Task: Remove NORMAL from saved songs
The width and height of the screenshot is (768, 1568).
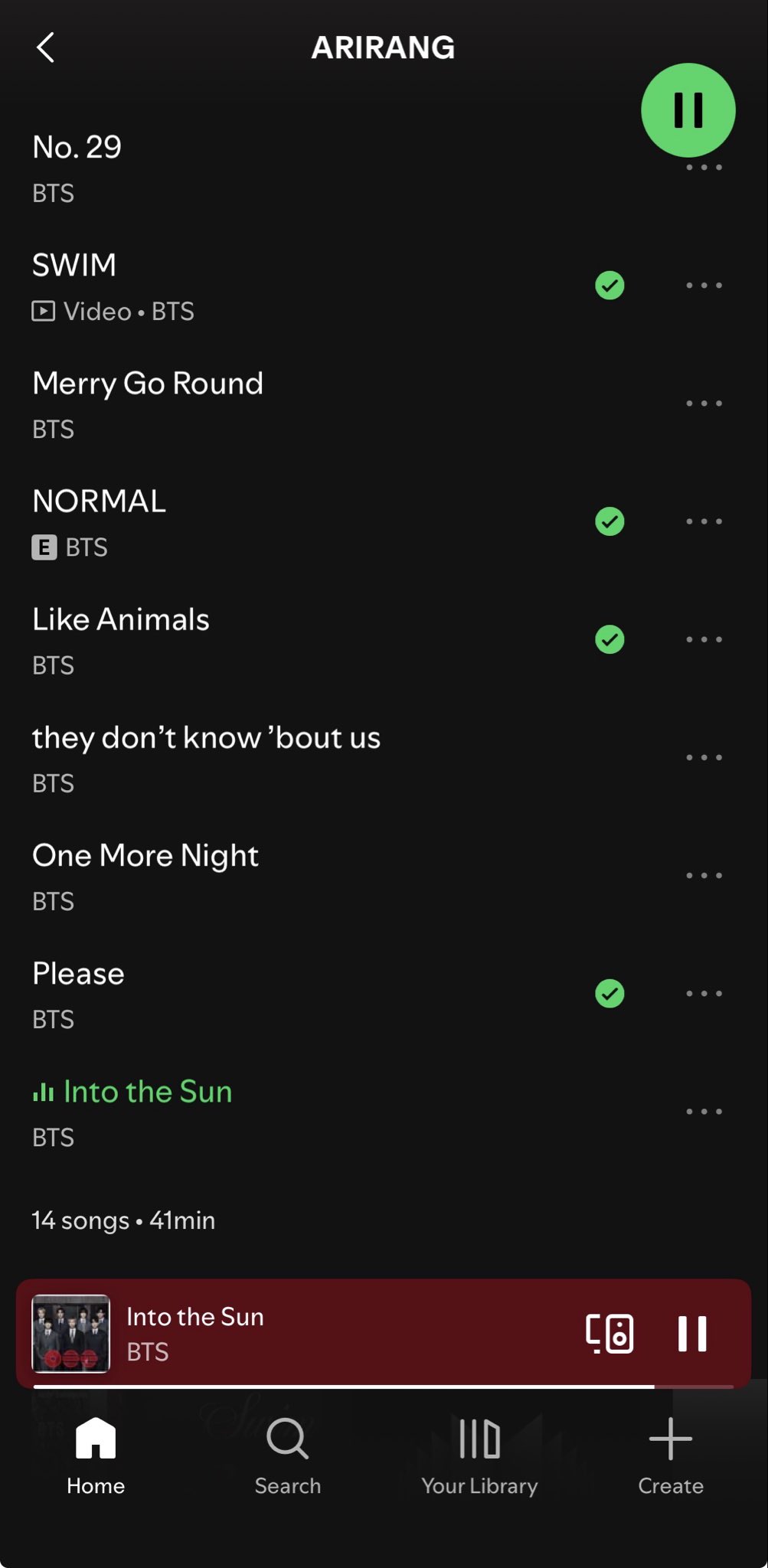Action: [x=609, y=521]
